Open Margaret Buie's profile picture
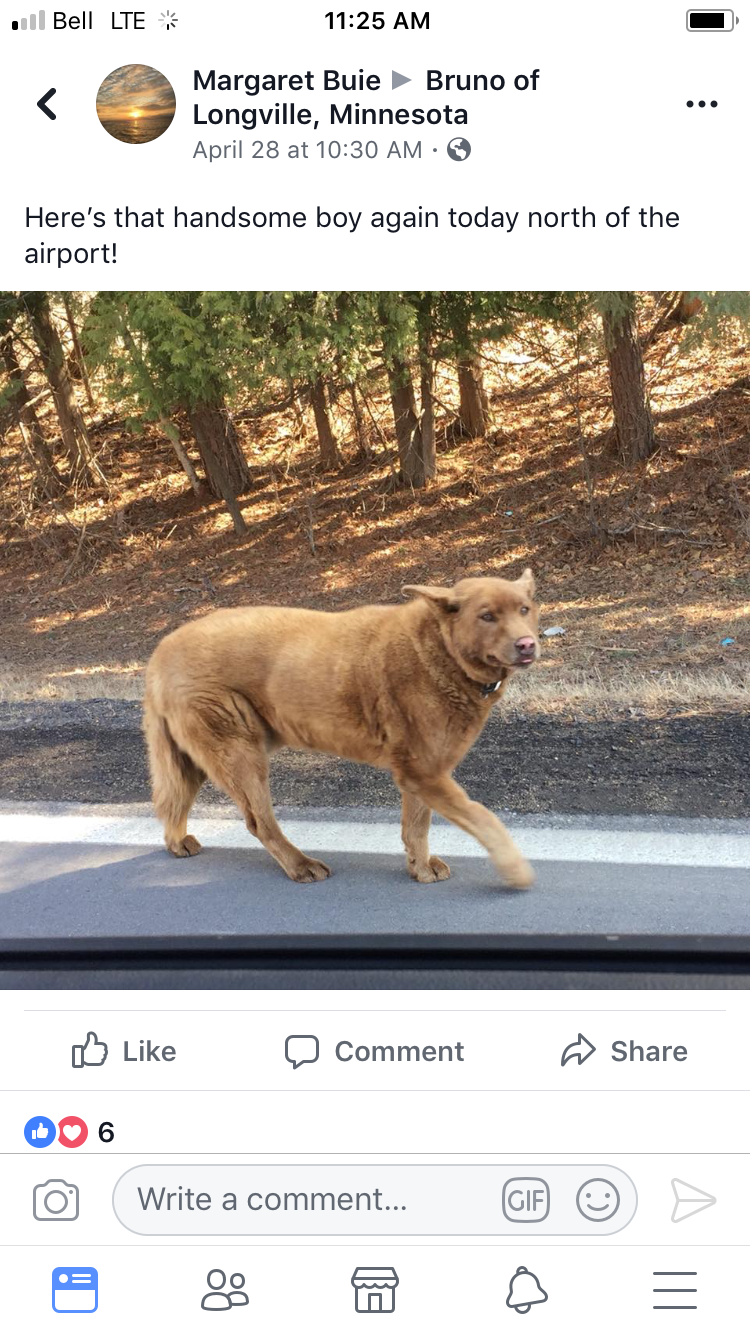The width and height of the screenshot is (750, 1334). [x=136, y=104]
